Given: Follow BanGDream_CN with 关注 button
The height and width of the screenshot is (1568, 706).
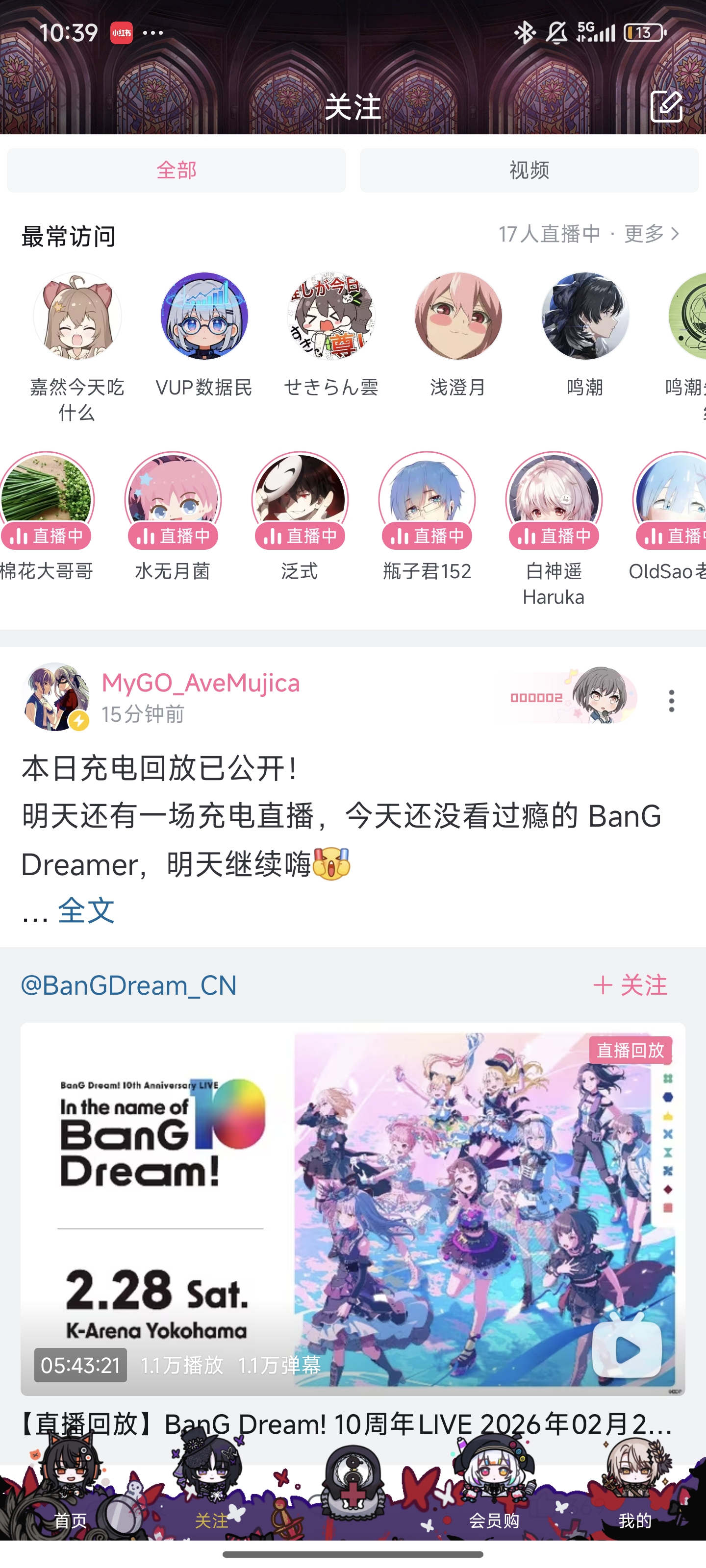Looking at the screenshot, I should point(630,985).
